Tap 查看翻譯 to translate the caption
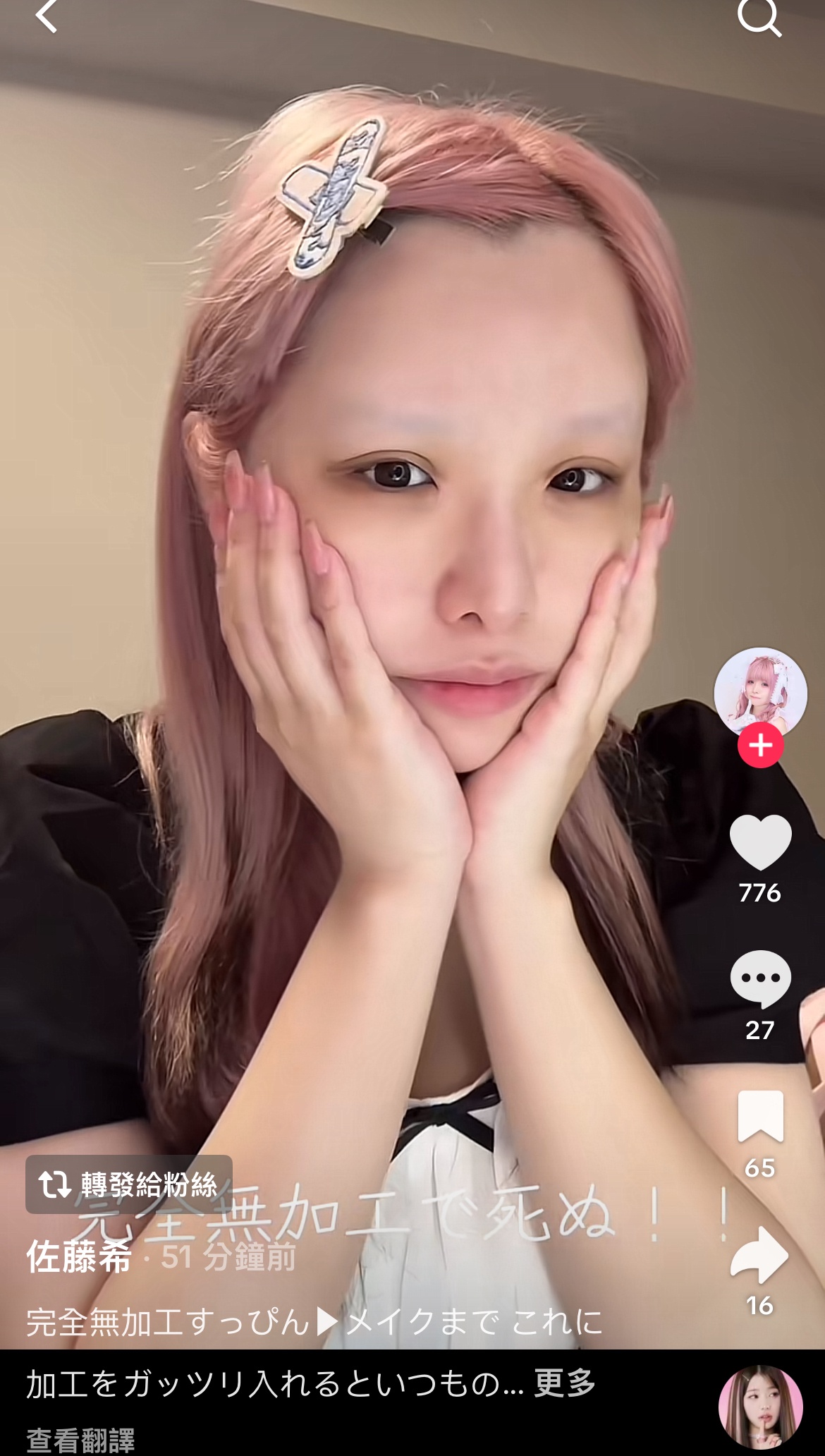Image resolution: width=825 pixels, height=1456 pixels. click(80, 1439)
